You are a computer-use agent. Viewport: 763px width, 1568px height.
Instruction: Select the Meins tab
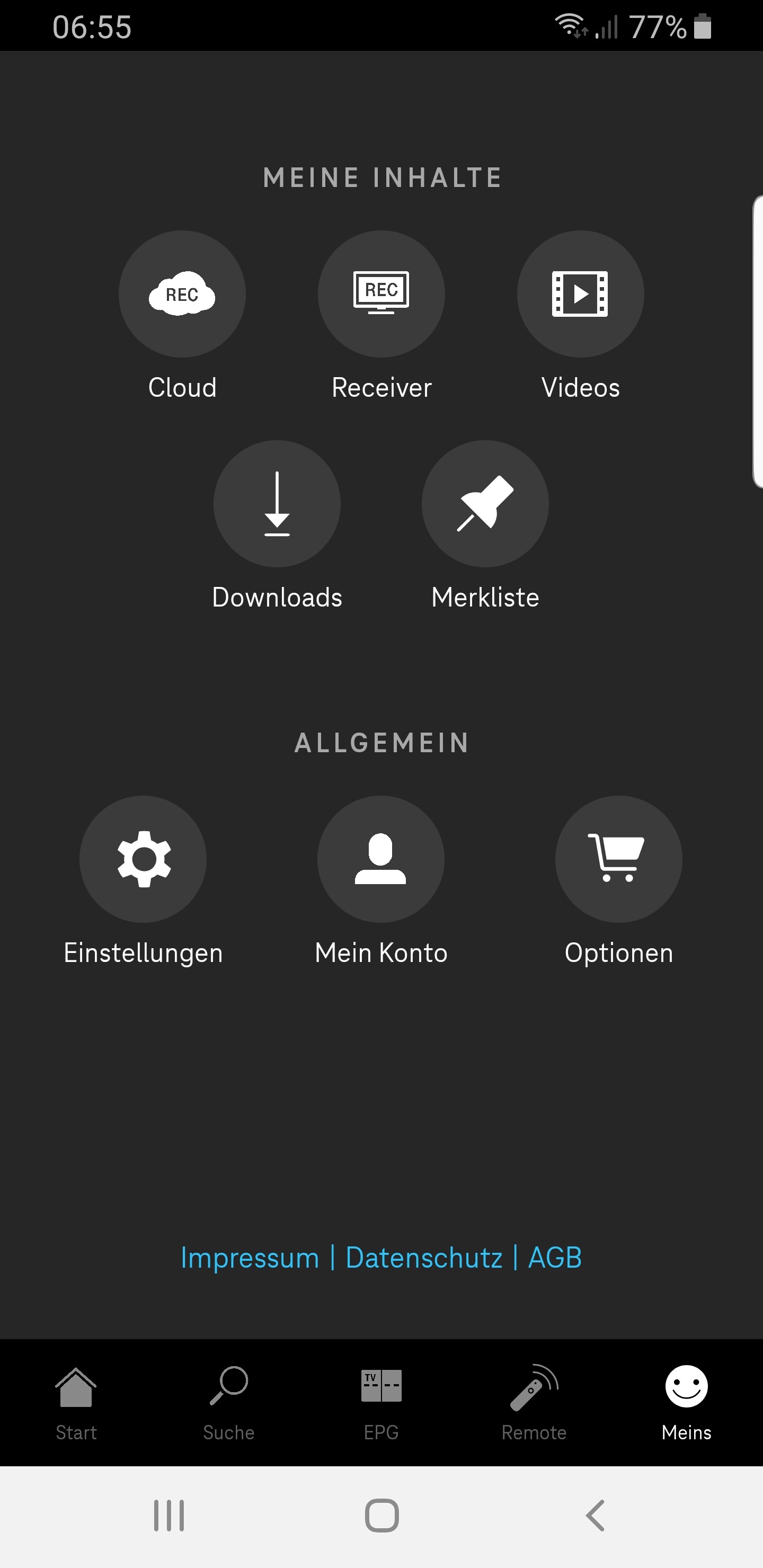(686, 1403)
